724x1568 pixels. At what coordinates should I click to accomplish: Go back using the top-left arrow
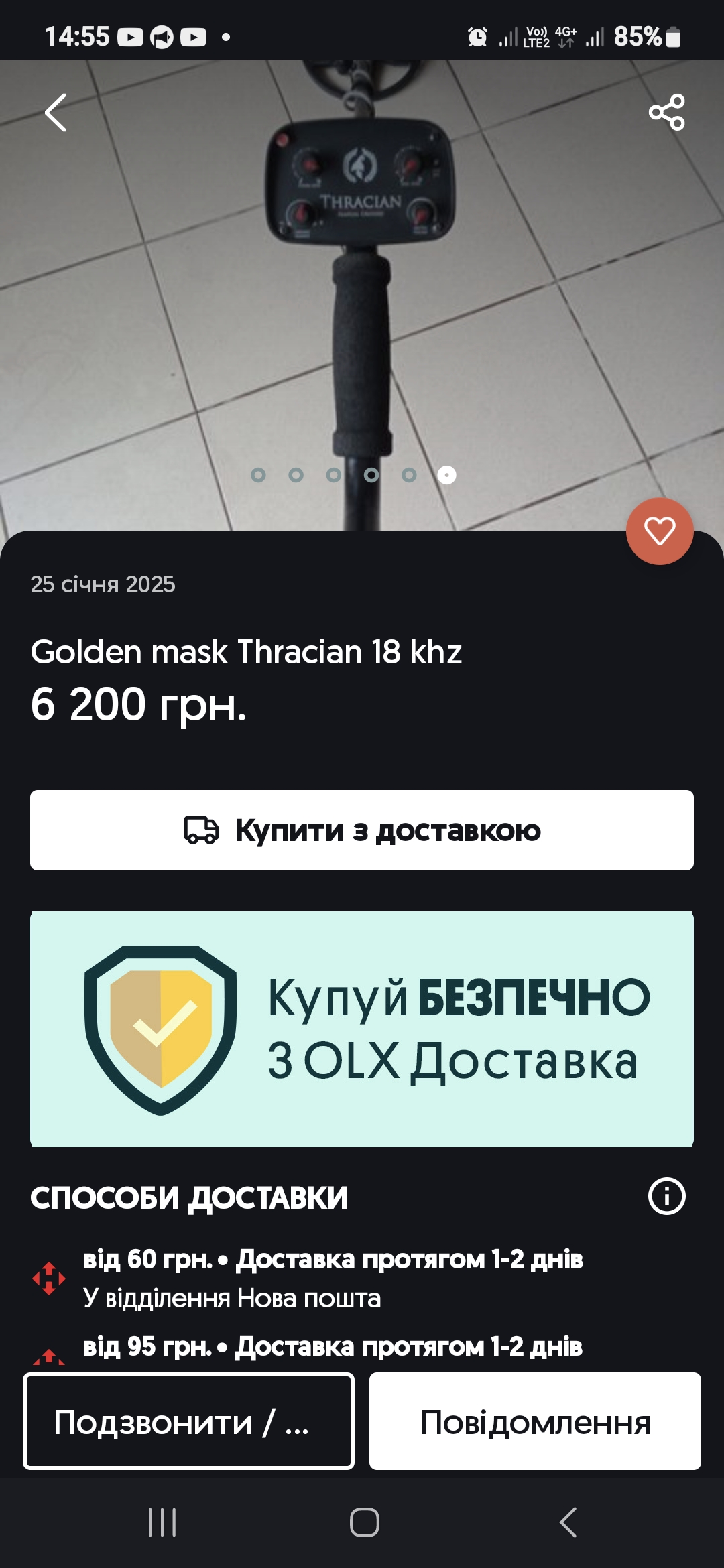[x=56, y=112]
